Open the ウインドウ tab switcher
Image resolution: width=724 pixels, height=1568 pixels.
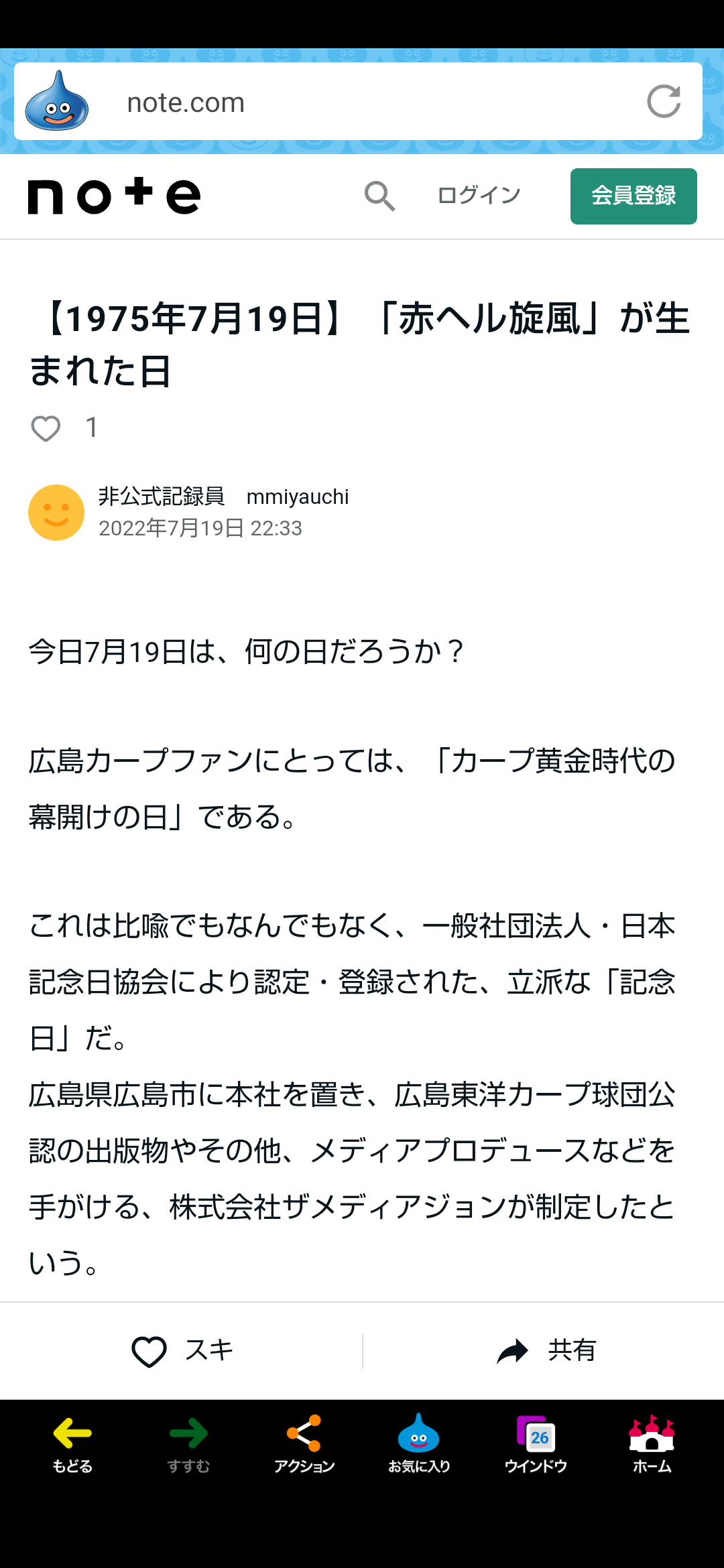point(536,1445)
